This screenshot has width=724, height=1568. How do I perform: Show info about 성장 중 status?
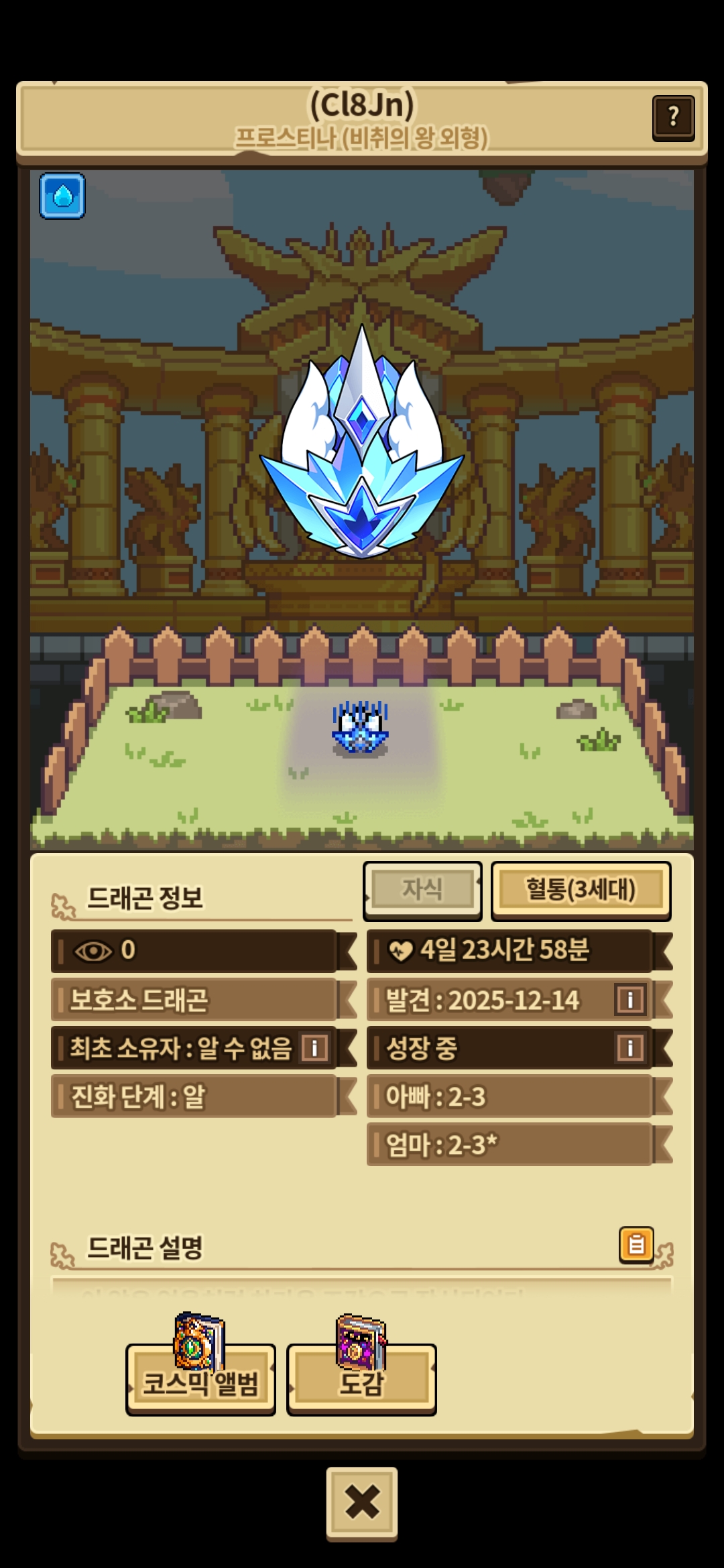629,1048
